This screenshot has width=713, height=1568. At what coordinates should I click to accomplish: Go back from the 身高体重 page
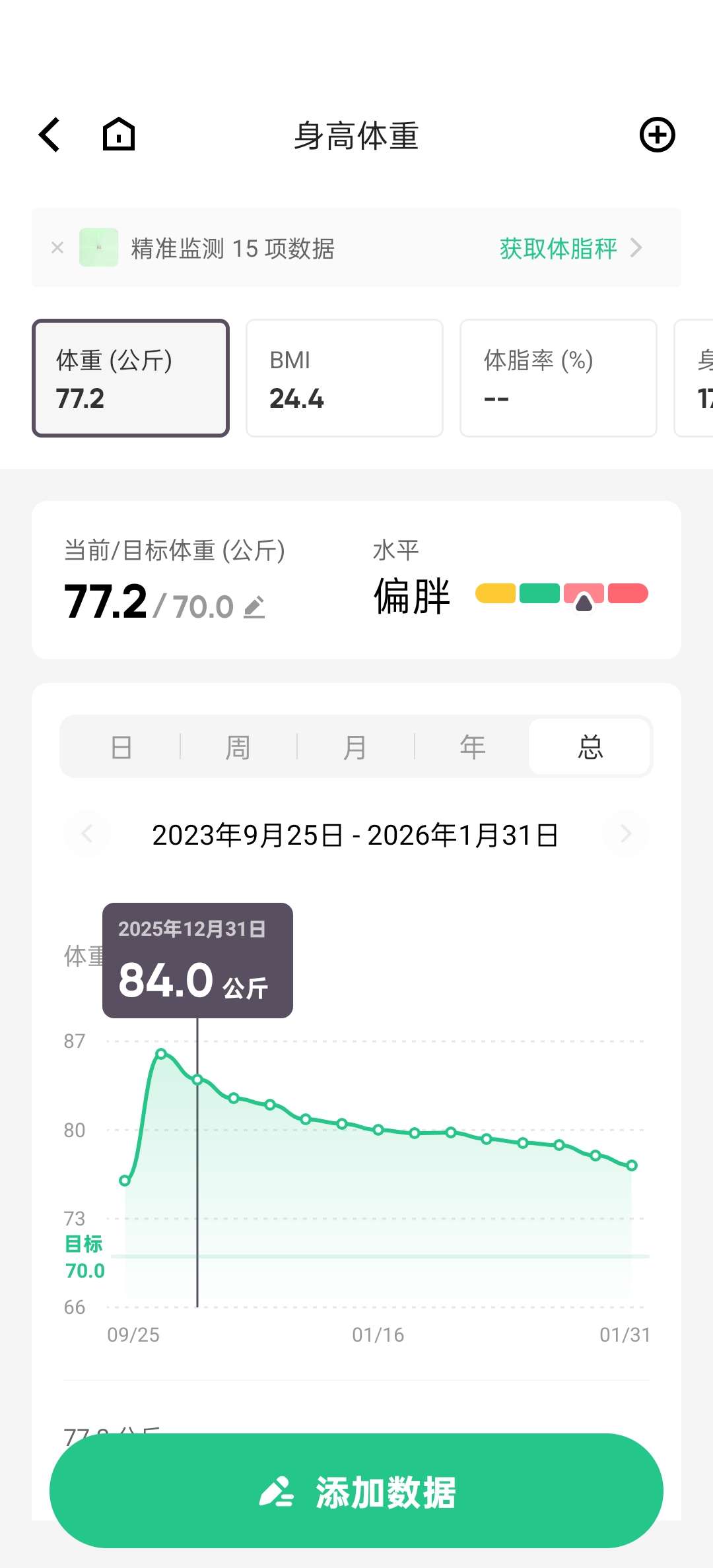[50, 135]
